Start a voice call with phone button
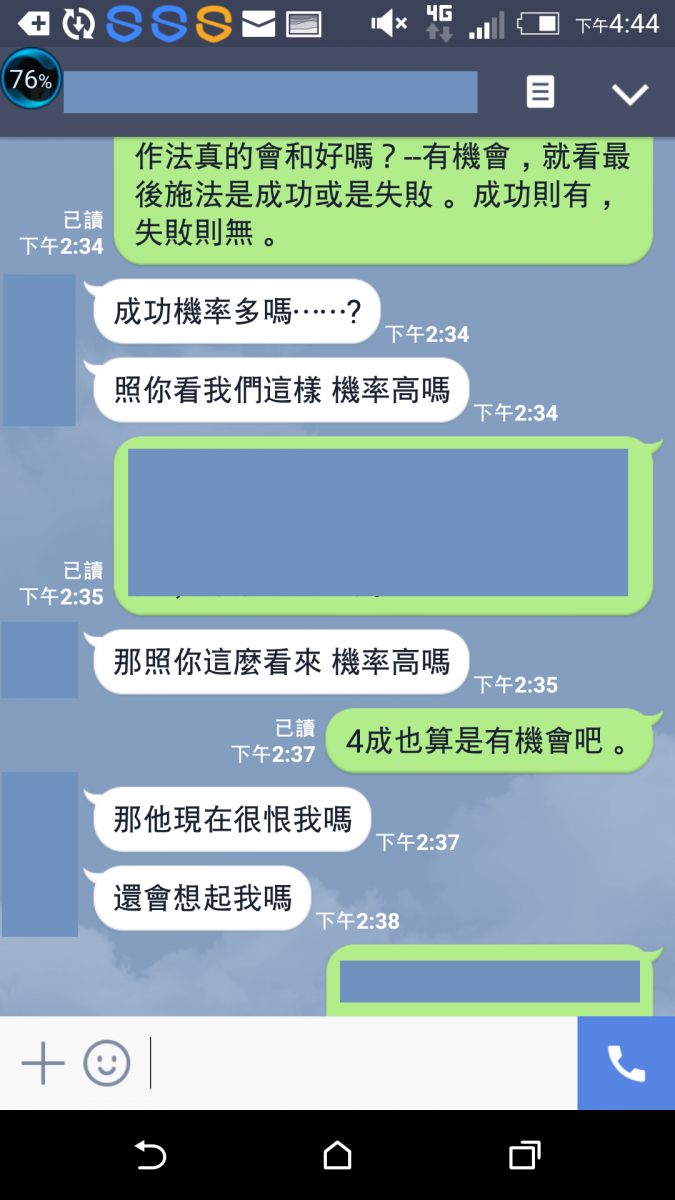The height and width of the screenshot is (1200, 675). point(626,1063)
